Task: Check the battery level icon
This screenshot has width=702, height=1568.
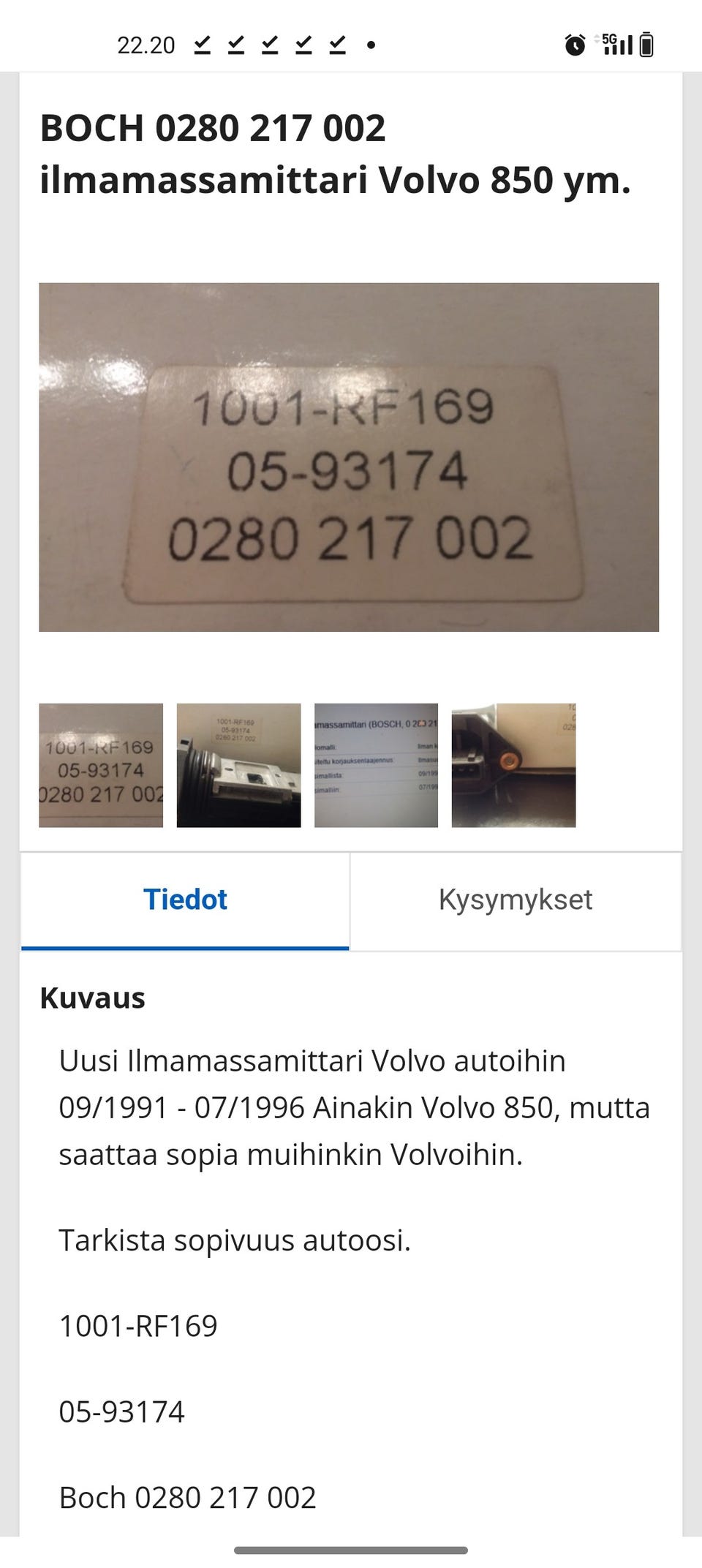Action: (x=645, y=45)
